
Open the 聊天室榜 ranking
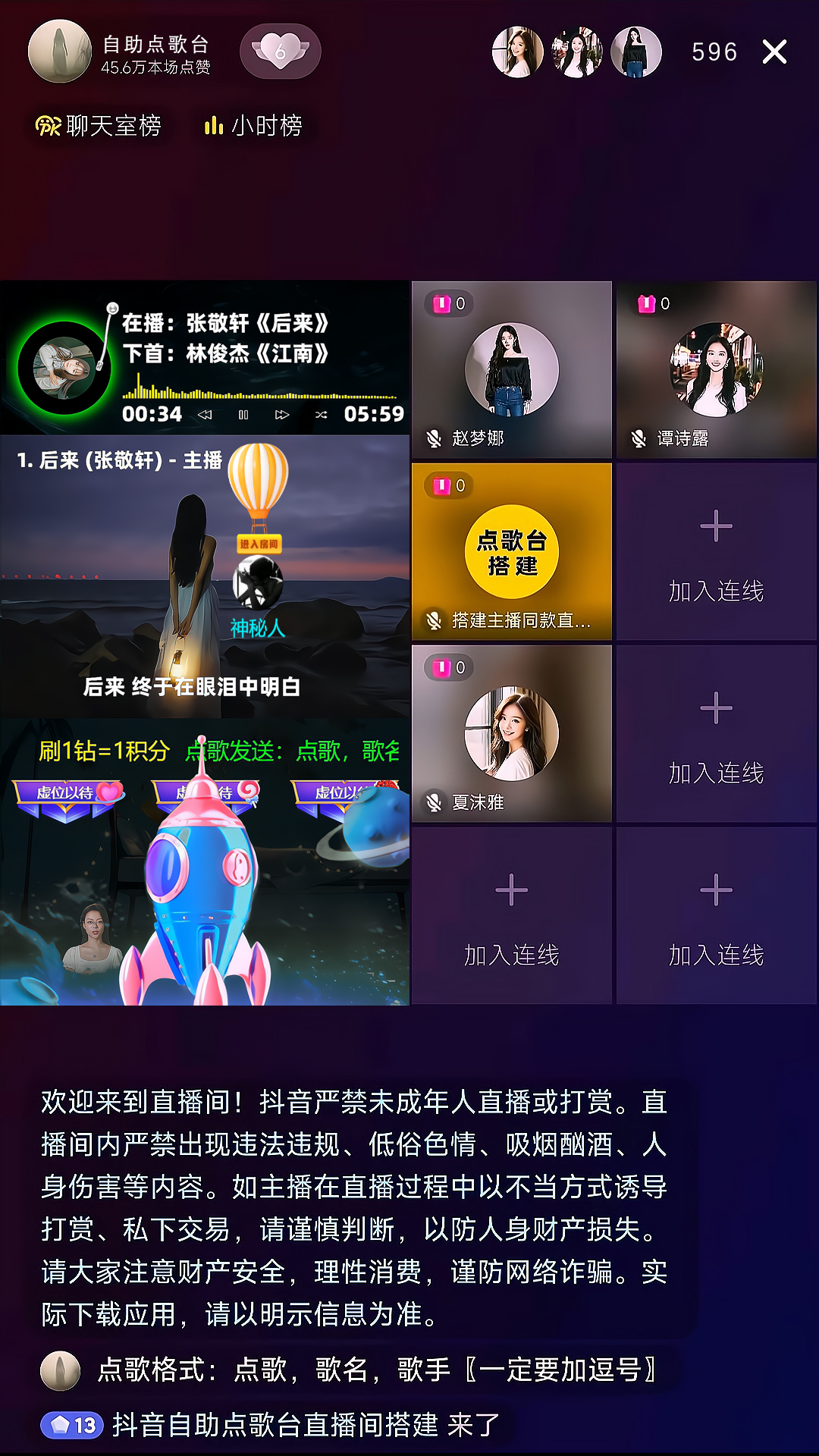point(99,126)
